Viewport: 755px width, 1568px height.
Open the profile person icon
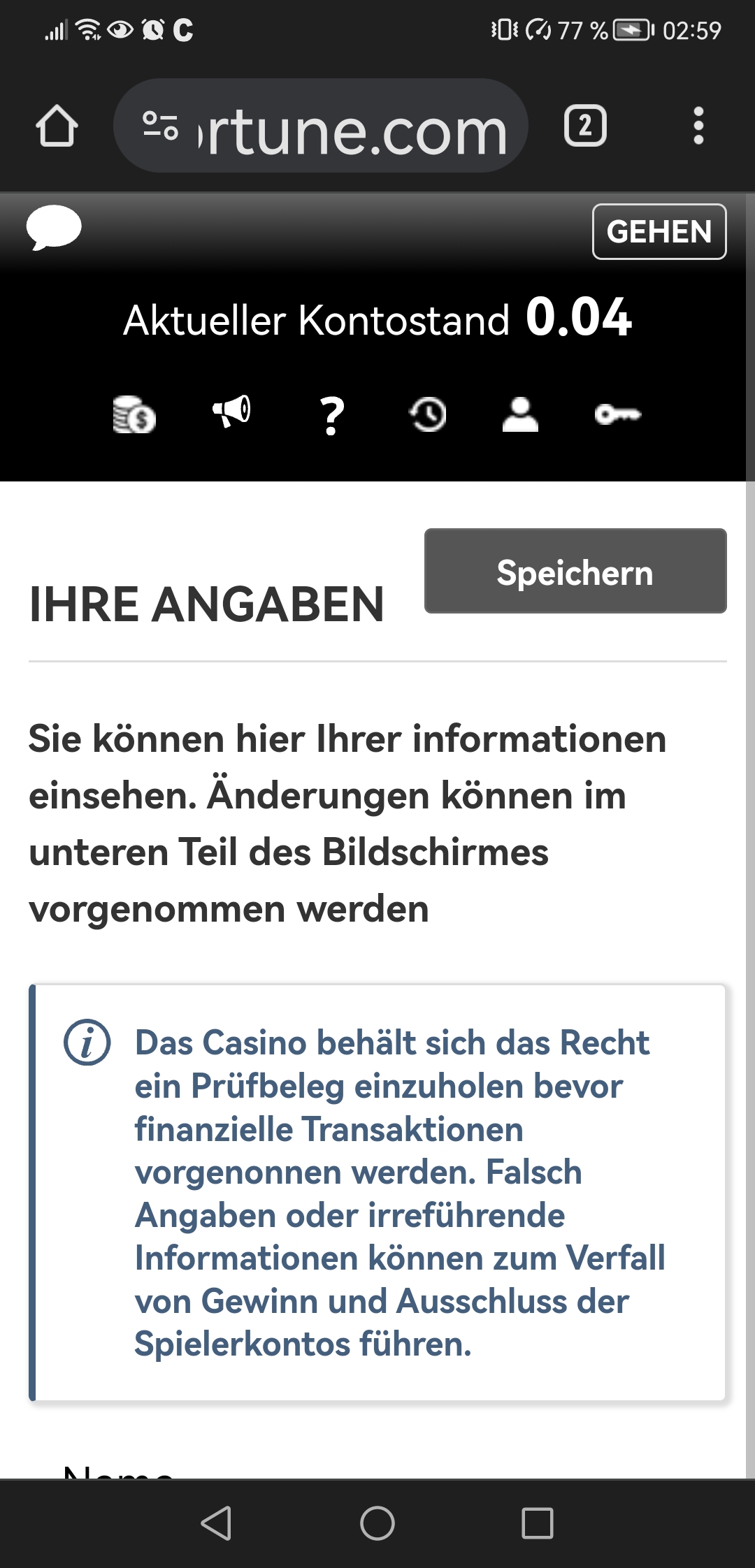520,415
